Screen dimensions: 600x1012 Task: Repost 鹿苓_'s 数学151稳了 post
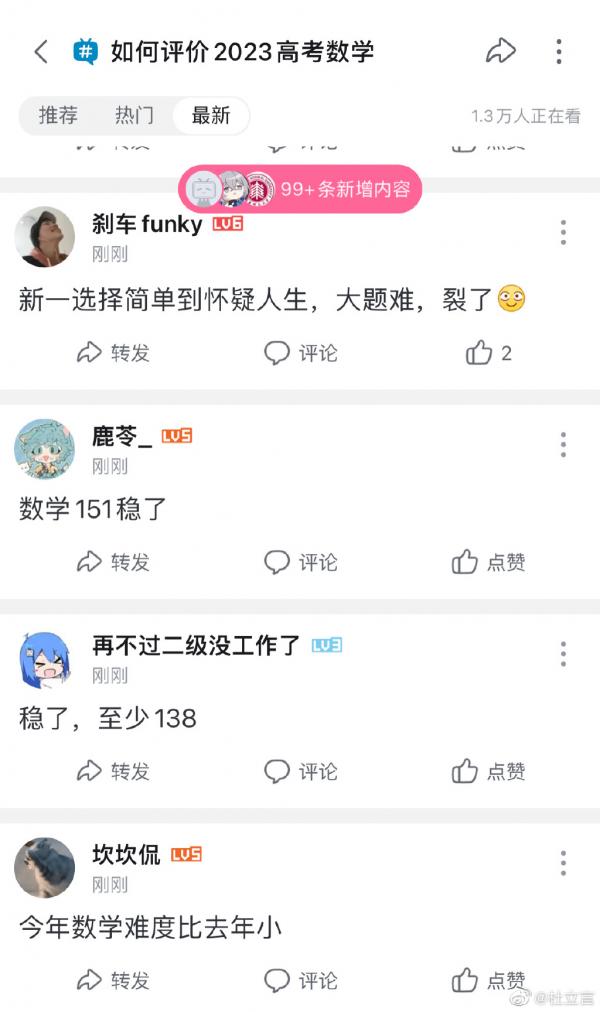[x=113, y=562]
